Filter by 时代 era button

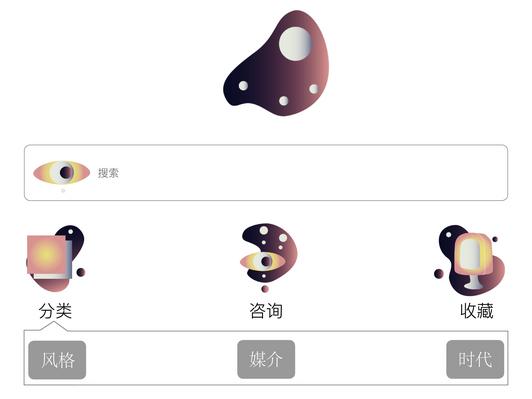[475, 359]
